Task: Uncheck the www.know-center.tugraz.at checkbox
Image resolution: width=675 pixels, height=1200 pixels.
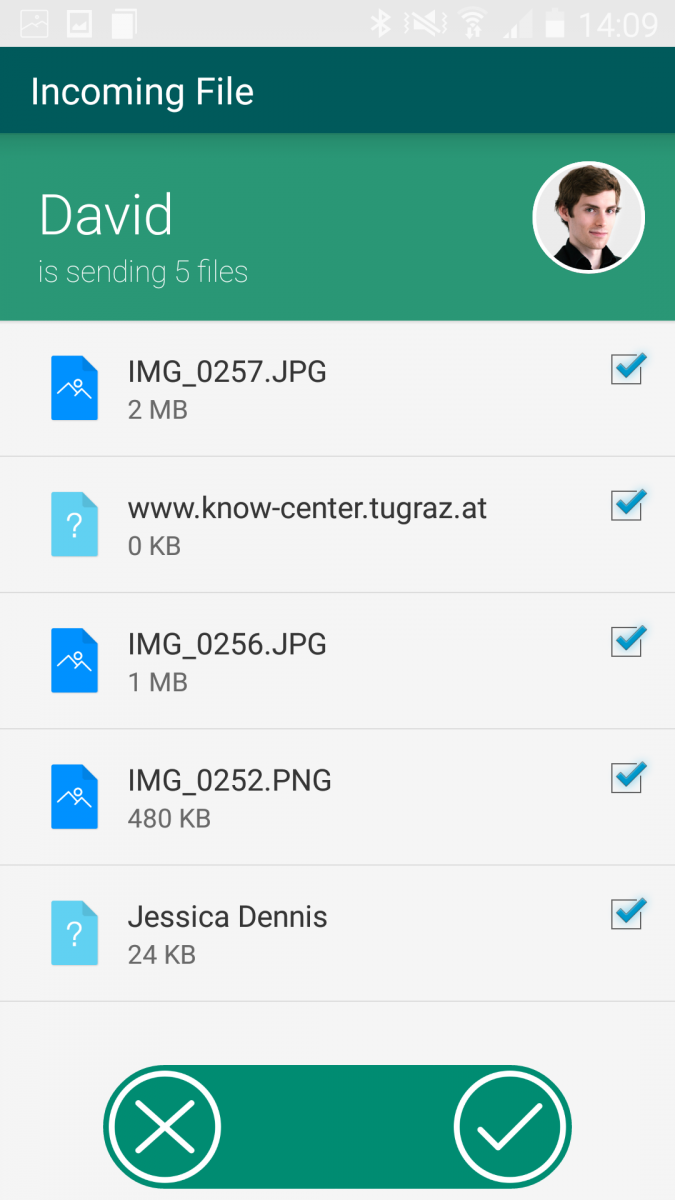Action: 627,505
